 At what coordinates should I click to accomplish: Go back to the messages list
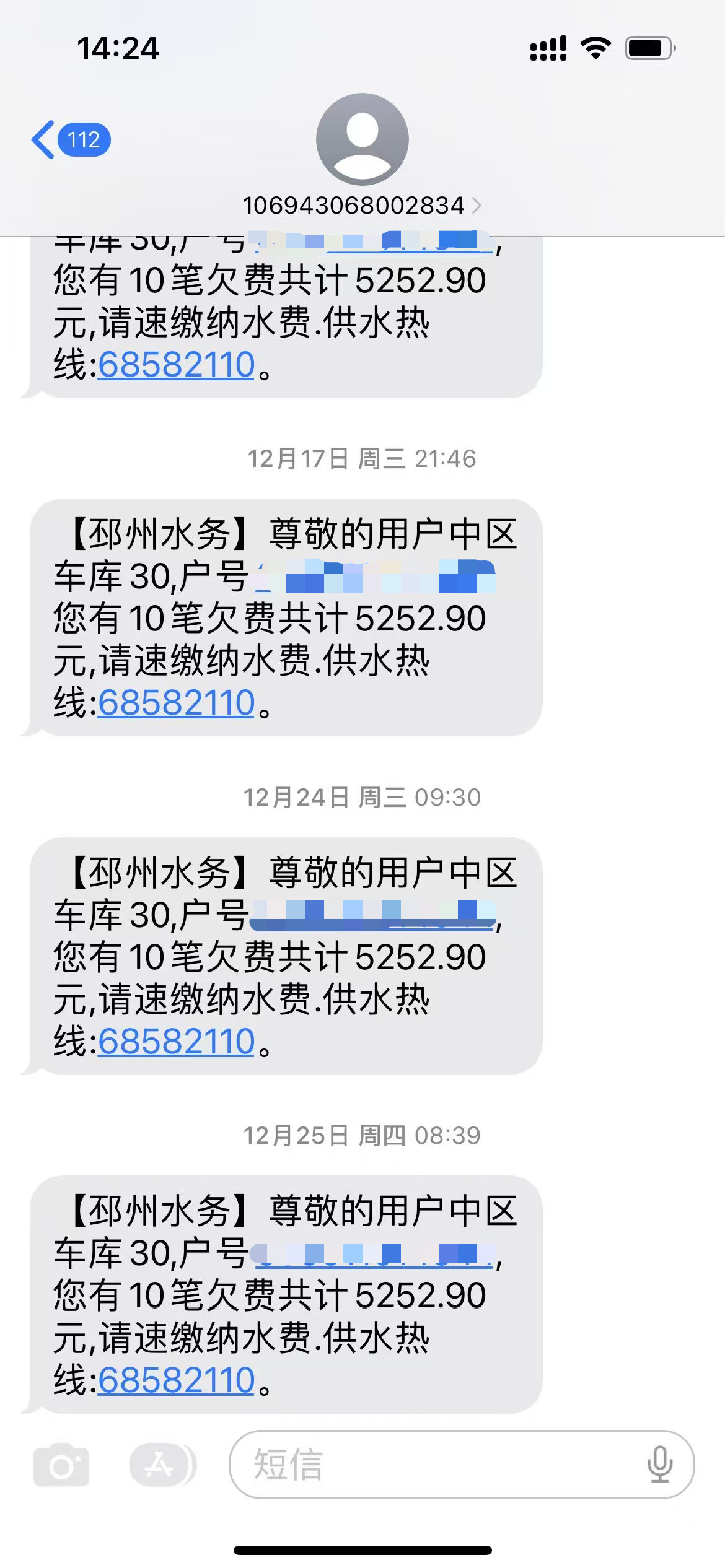(69, 140)
